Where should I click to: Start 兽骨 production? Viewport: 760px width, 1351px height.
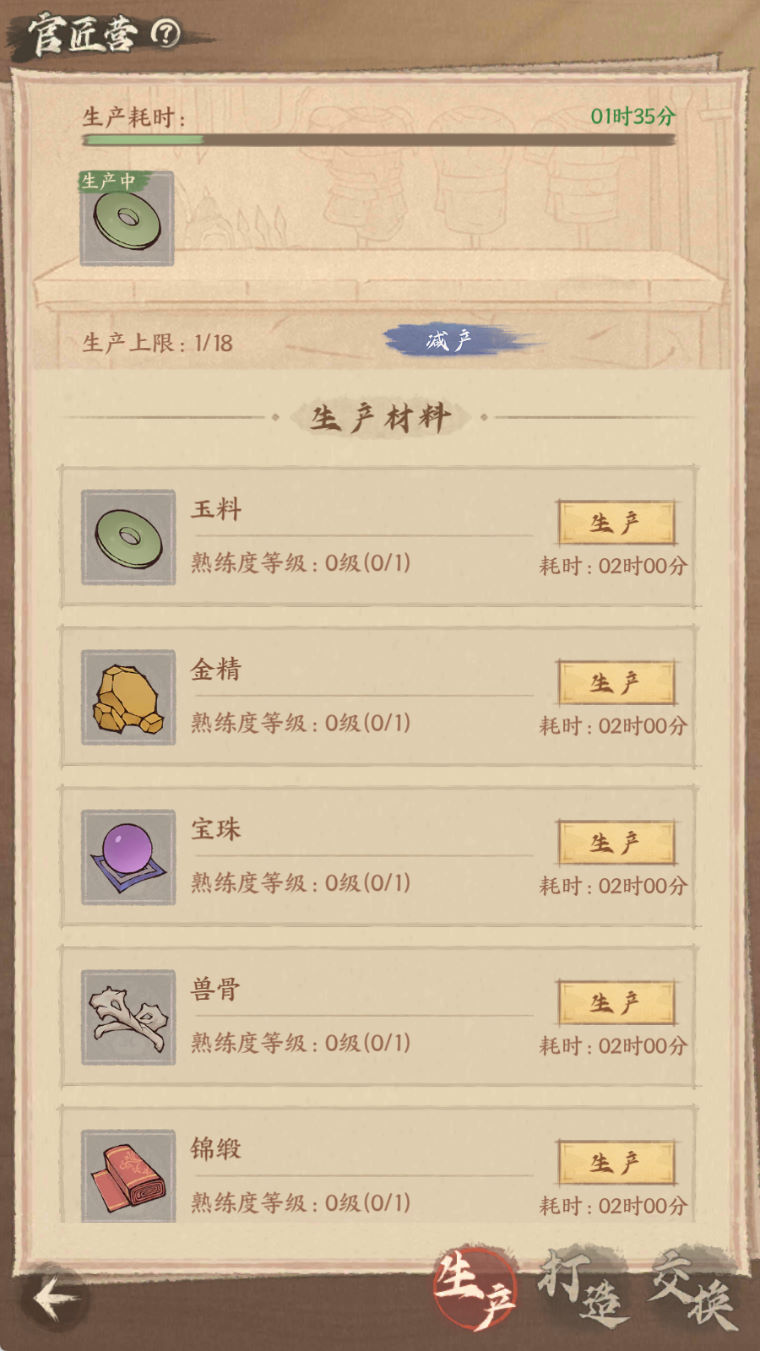click(615, 1003)
